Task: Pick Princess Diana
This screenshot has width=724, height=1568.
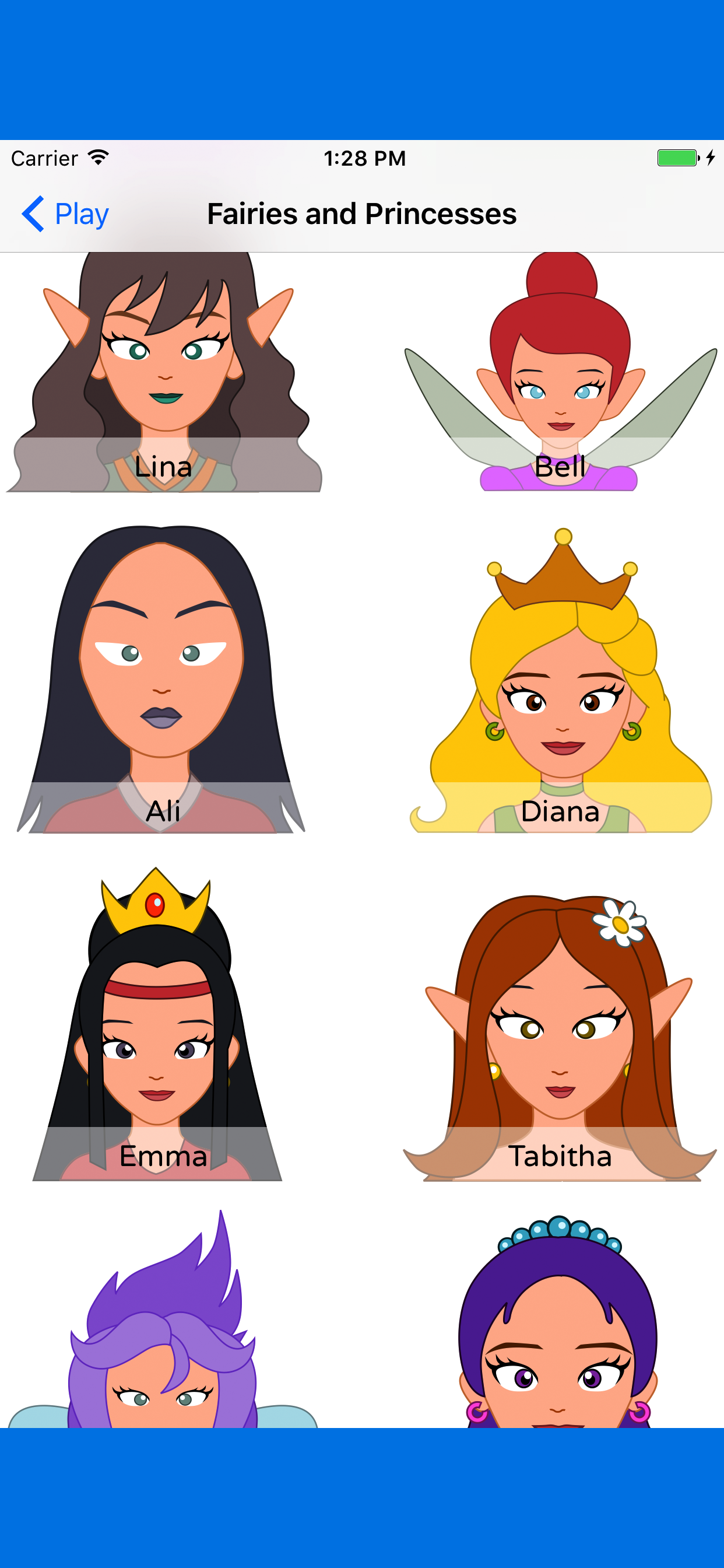Action: [x=560, y=678]
